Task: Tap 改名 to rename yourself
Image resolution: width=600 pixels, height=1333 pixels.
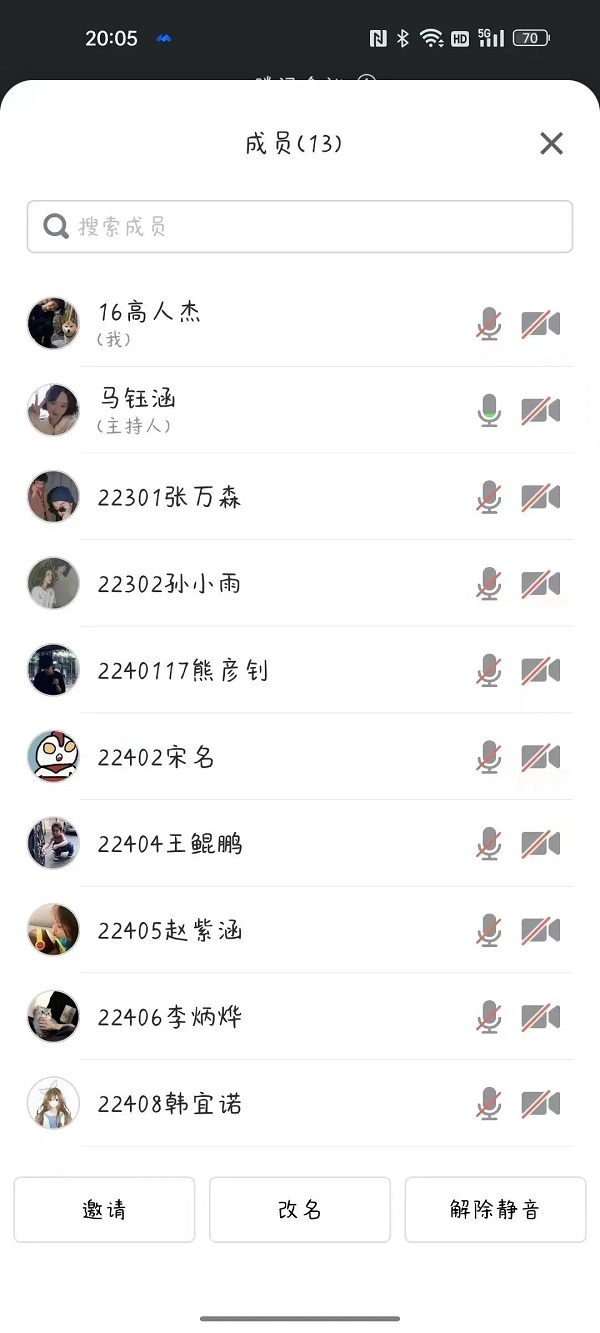Action: click(x=300, y=1210)
